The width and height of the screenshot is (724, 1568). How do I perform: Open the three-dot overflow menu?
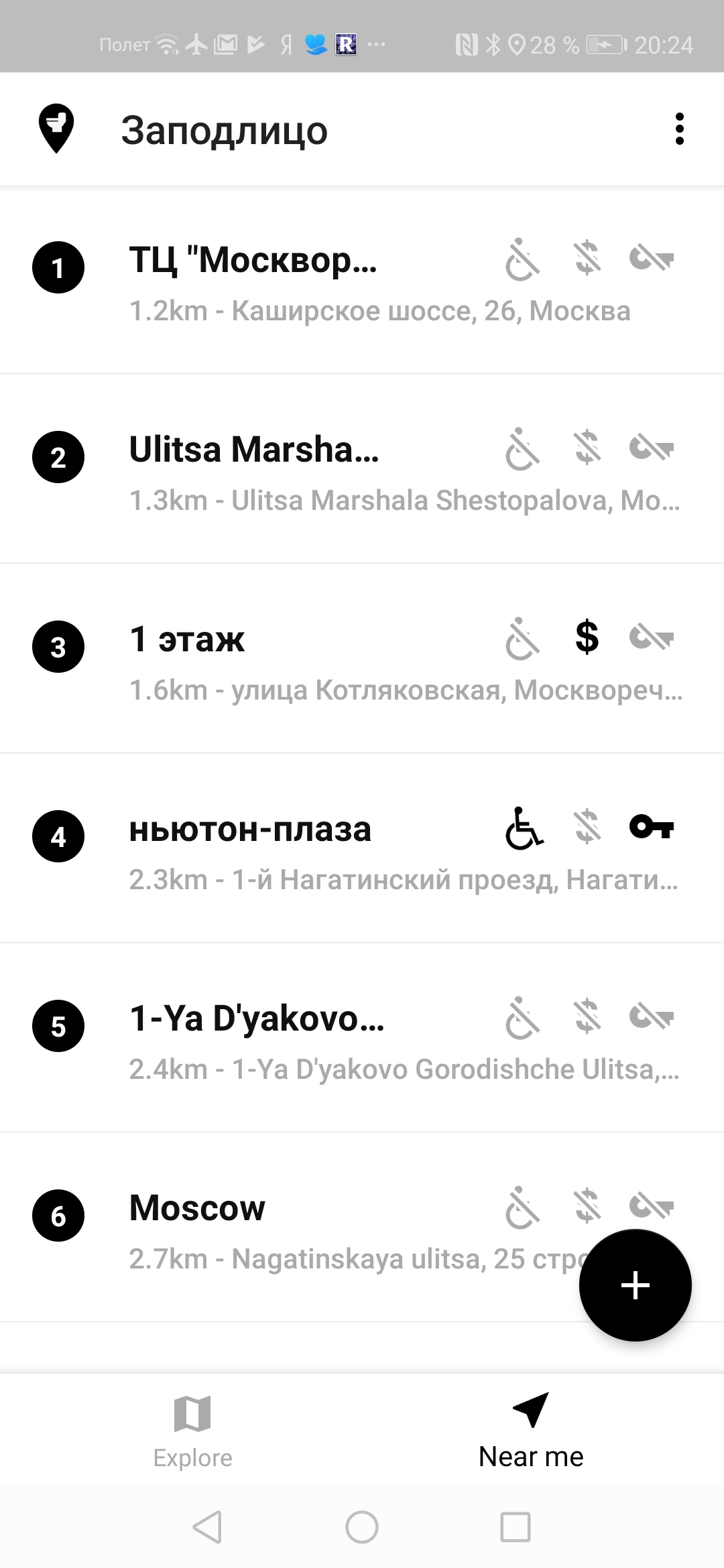(679, 129)
